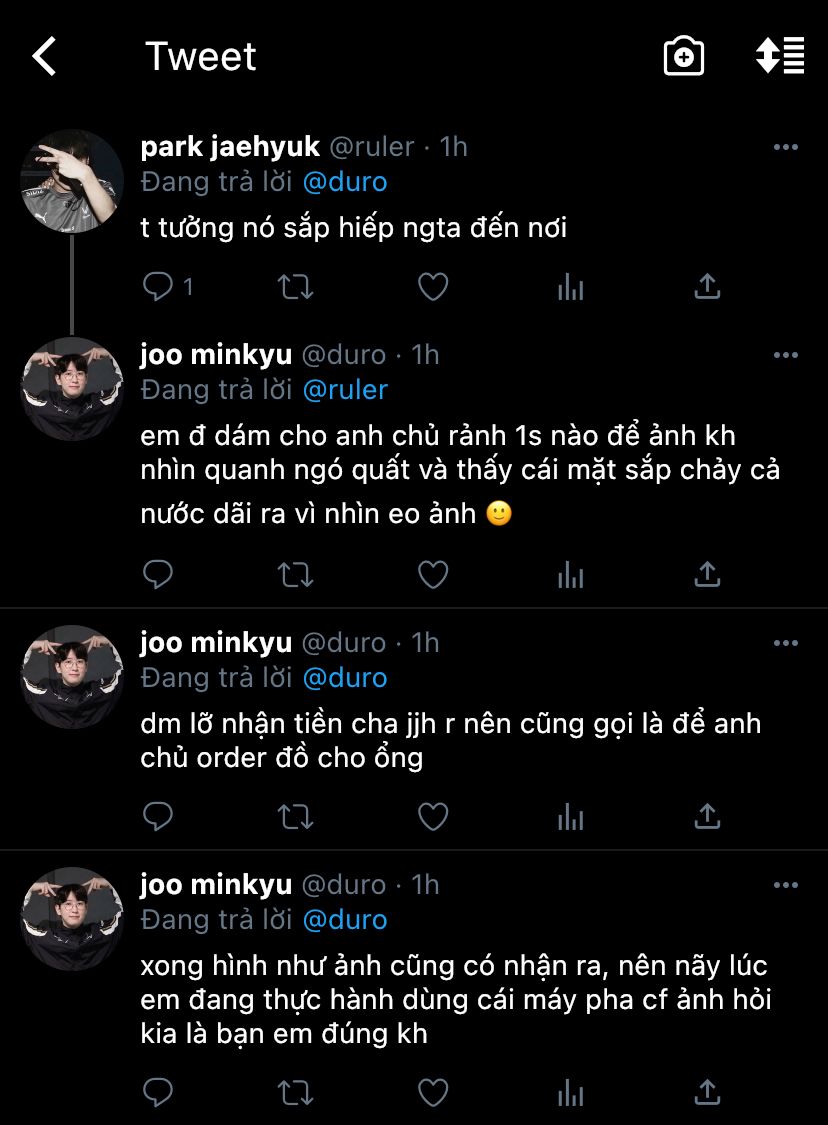Open overflow menu on park jaehyuk's tweet
Screen dimensions: 828x1125
tap(786, 147)
